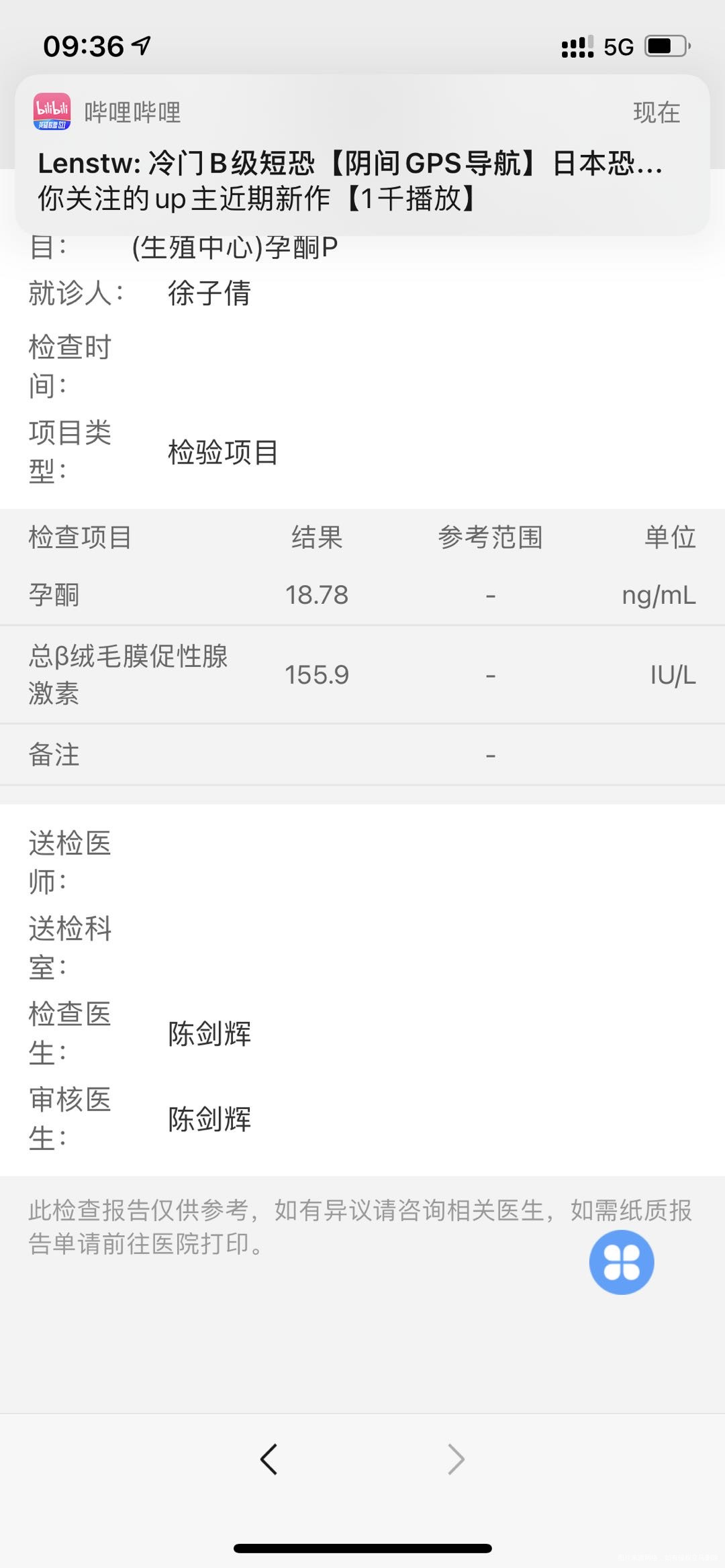This screenshot has height=1568, width=725.
Task: Go forward with the right arrow
Action: pyautogui.click(x=456, y=1459)
